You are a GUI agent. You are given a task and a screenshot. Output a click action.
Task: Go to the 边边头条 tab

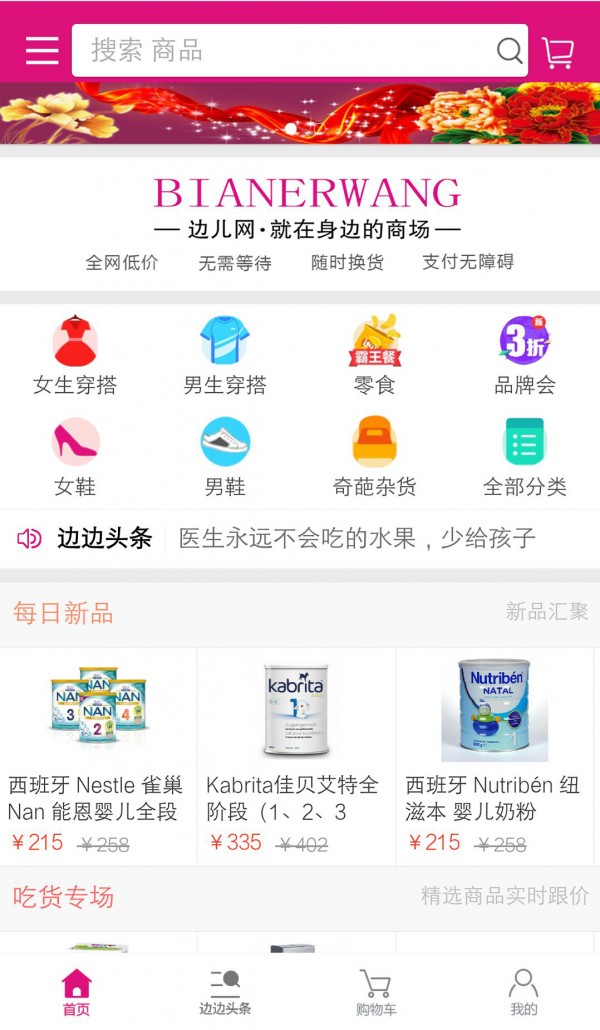click(225, 992)
